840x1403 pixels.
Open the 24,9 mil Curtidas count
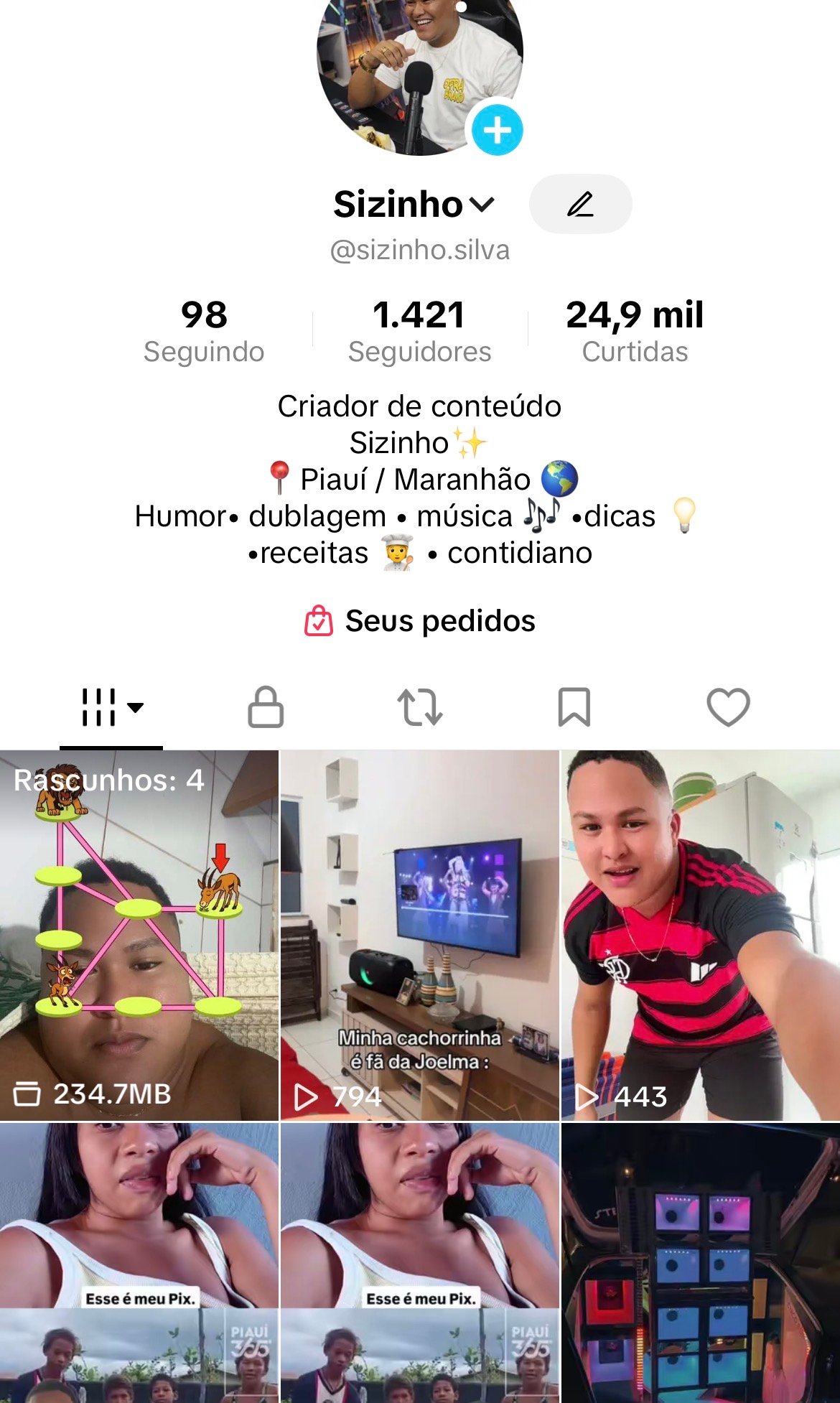pos(635,331)
